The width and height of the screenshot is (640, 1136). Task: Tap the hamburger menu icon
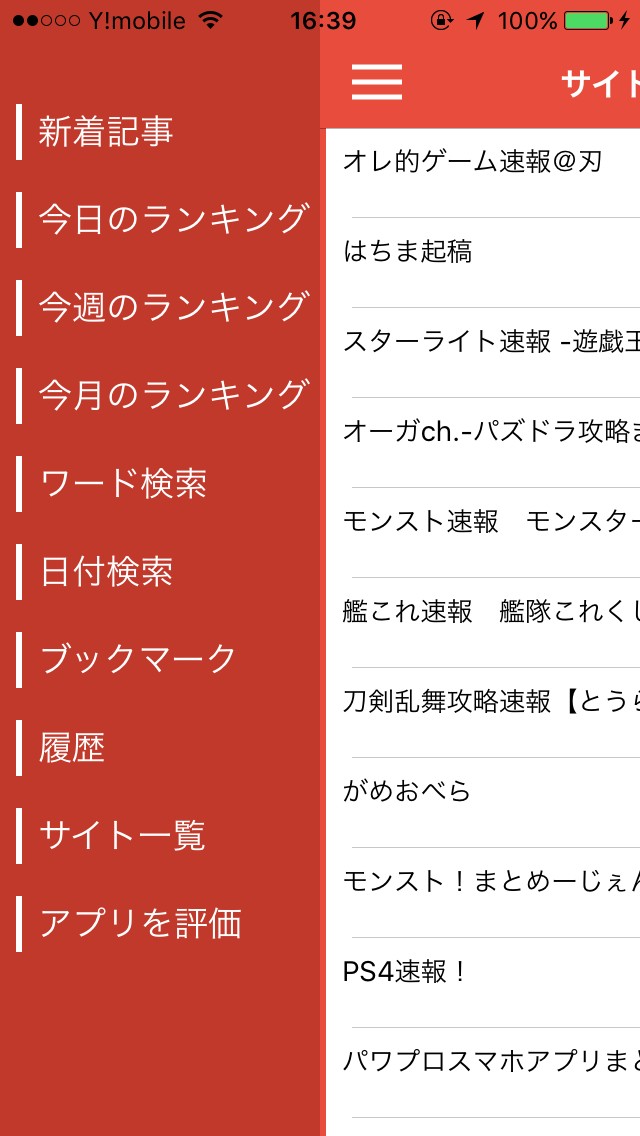click(x=377, y=82)
